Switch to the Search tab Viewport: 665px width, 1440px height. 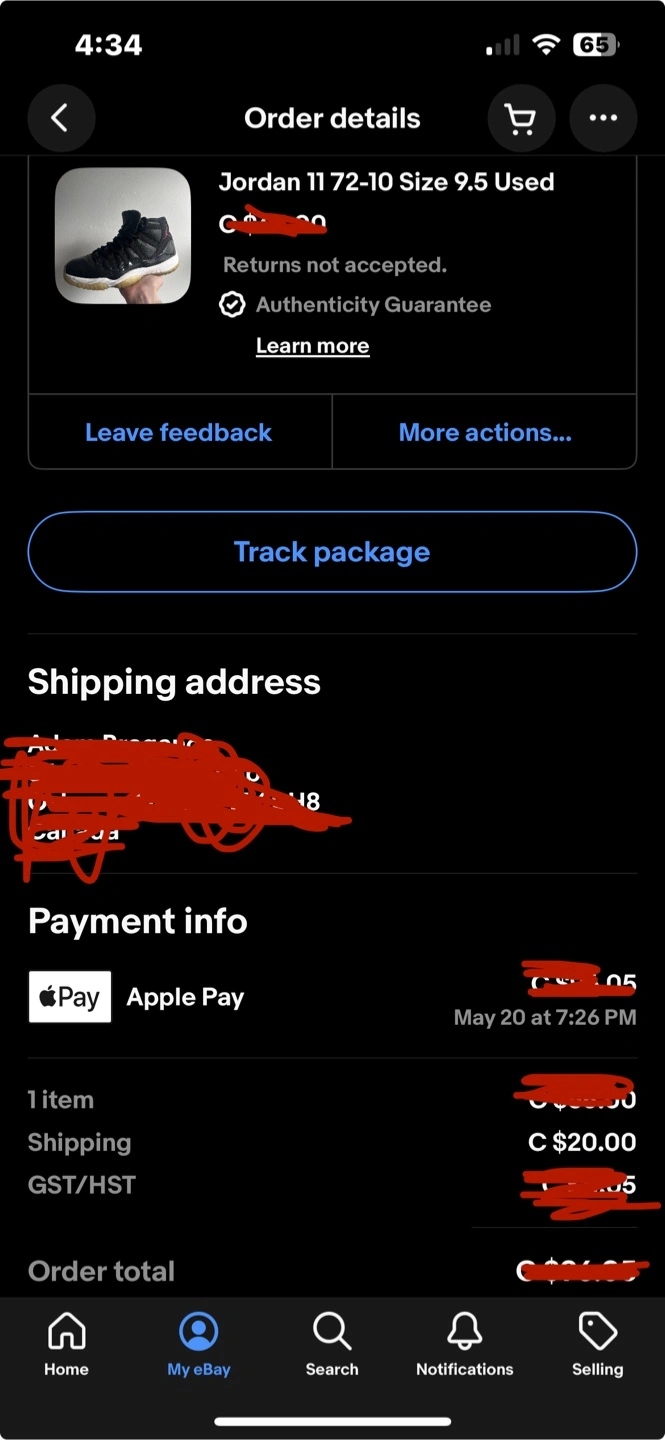point(332,1345)
